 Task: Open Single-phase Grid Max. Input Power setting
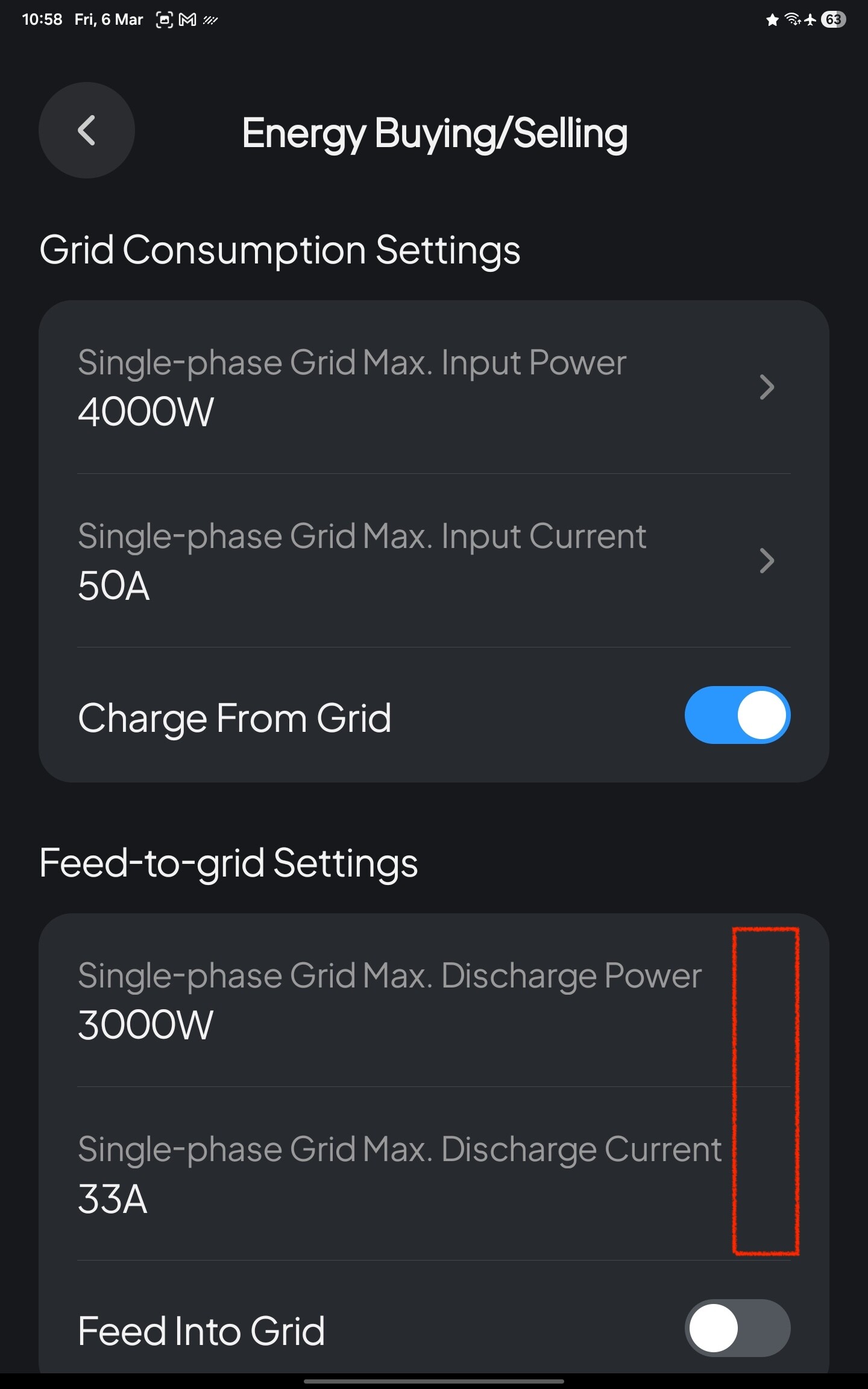(433, 387)
